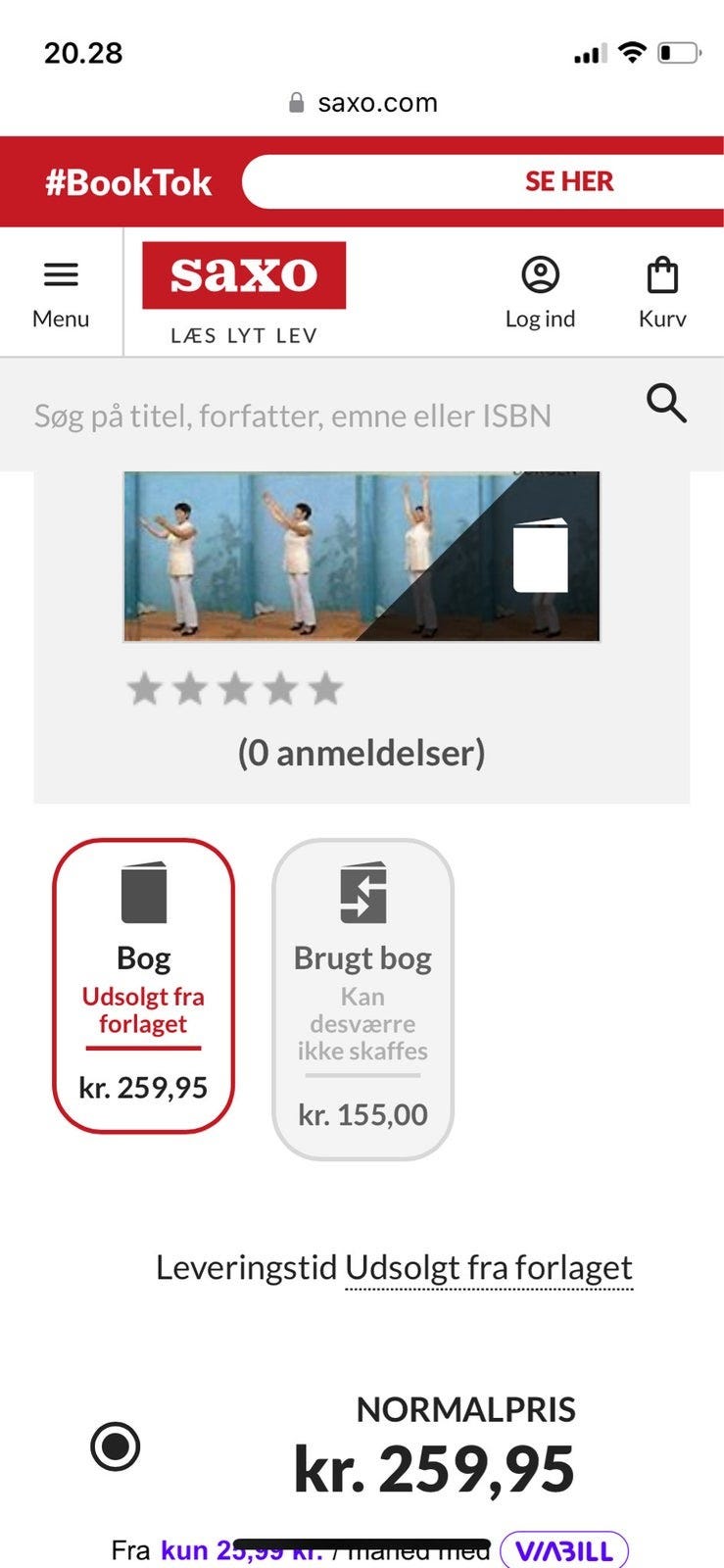
Task: Click the Saxo logo
Action: point(244,275)
